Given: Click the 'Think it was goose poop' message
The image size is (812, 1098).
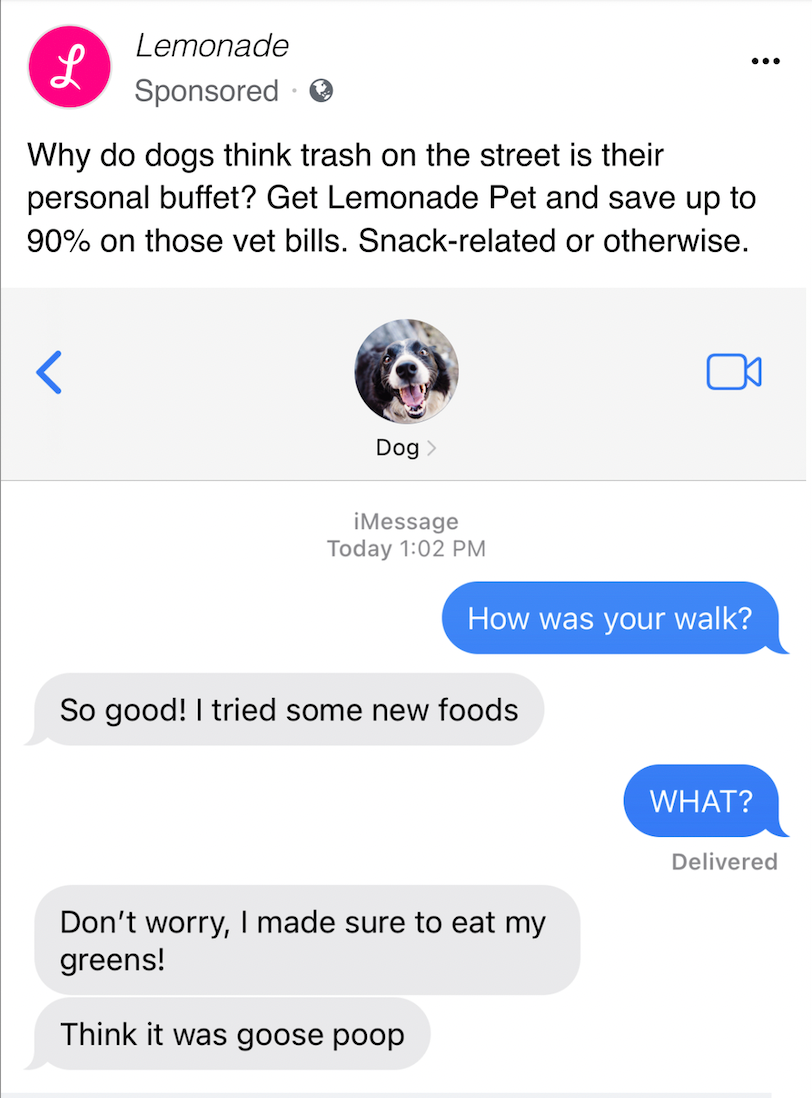Looking at the screenshot, I should (x=231, y=1034).
